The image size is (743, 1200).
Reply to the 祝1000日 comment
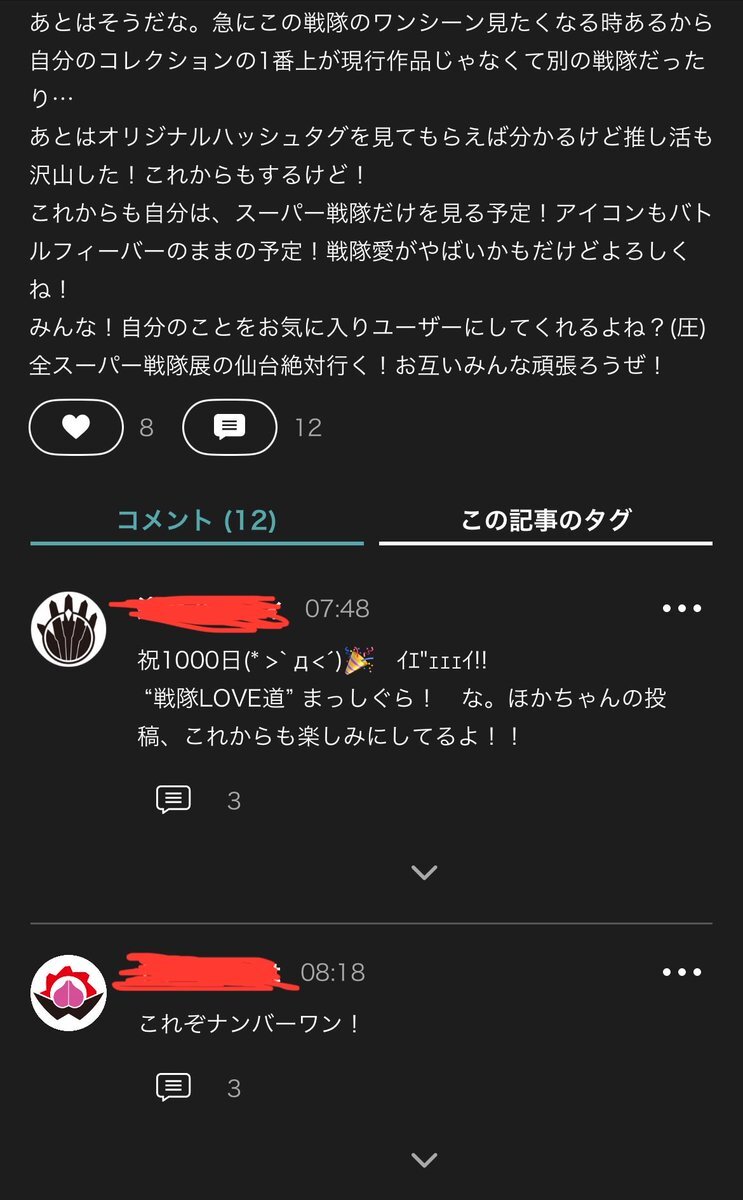click(x=174, y=800)
